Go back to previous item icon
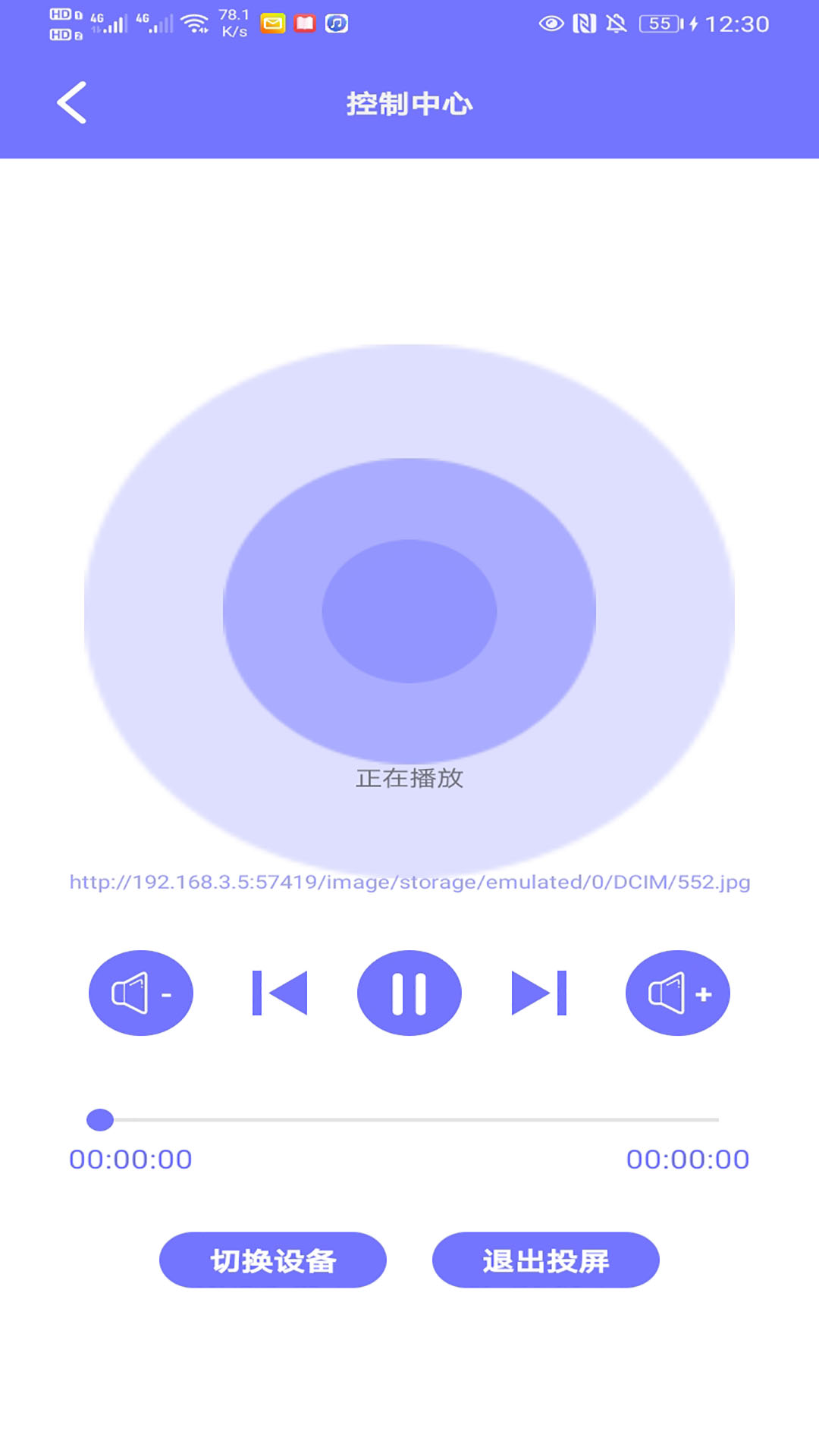The height and width of the screenshot is (1456, 819). click(x=279, y=992)
